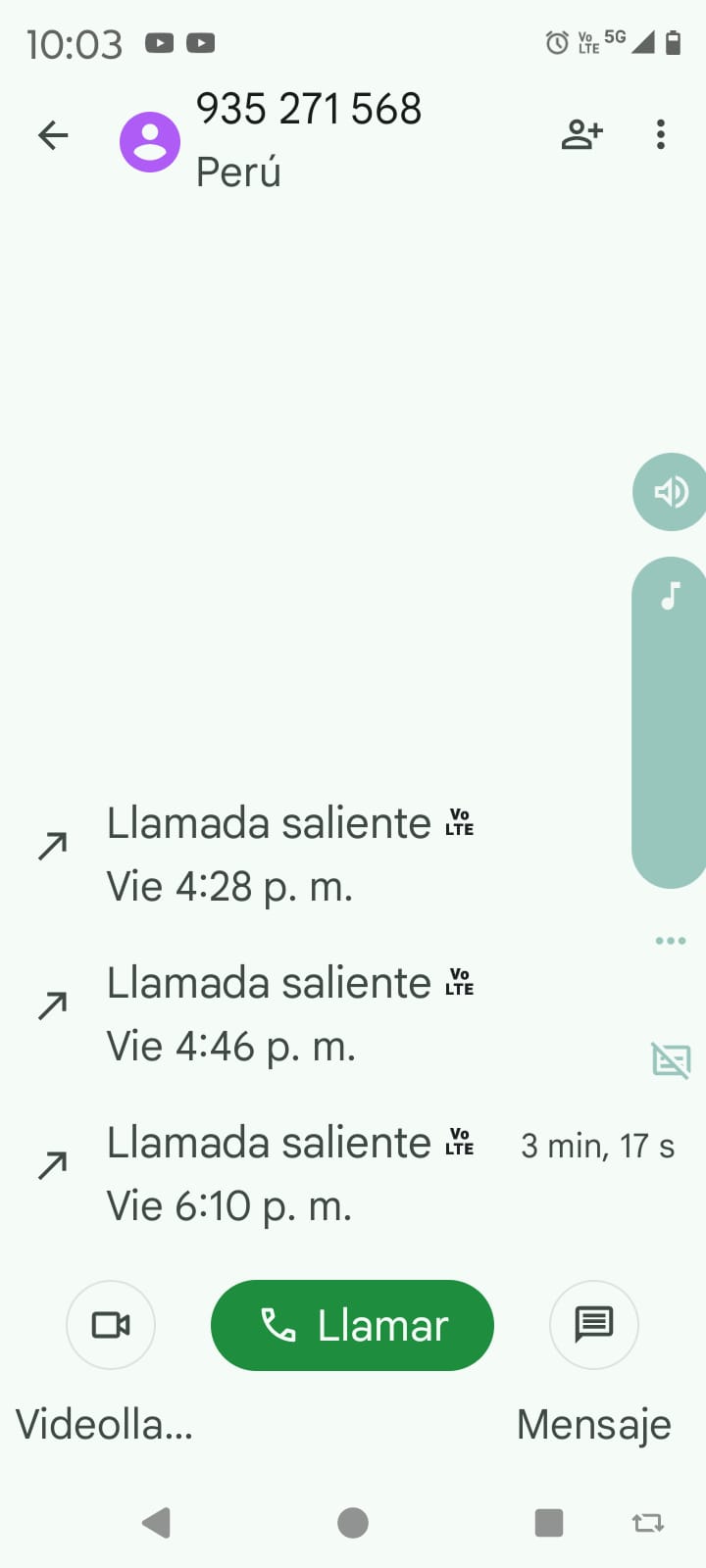This screenshot has width=706, height=1568.
Task: Start a video call
Action: pyautogui.click(x=111, y=1325)
